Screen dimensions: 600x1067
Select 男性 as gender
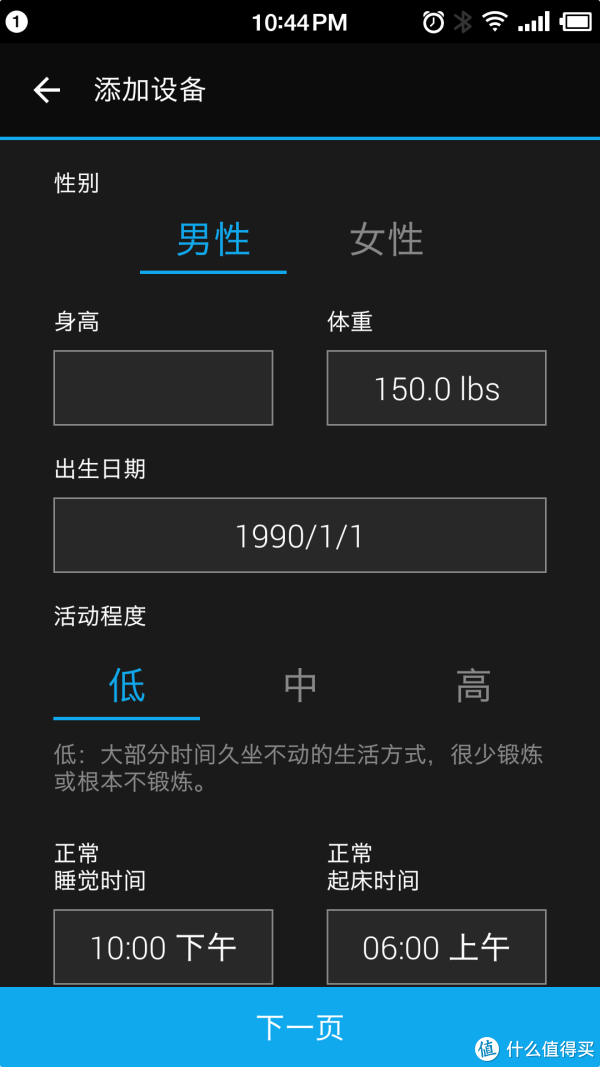[213, 240]
